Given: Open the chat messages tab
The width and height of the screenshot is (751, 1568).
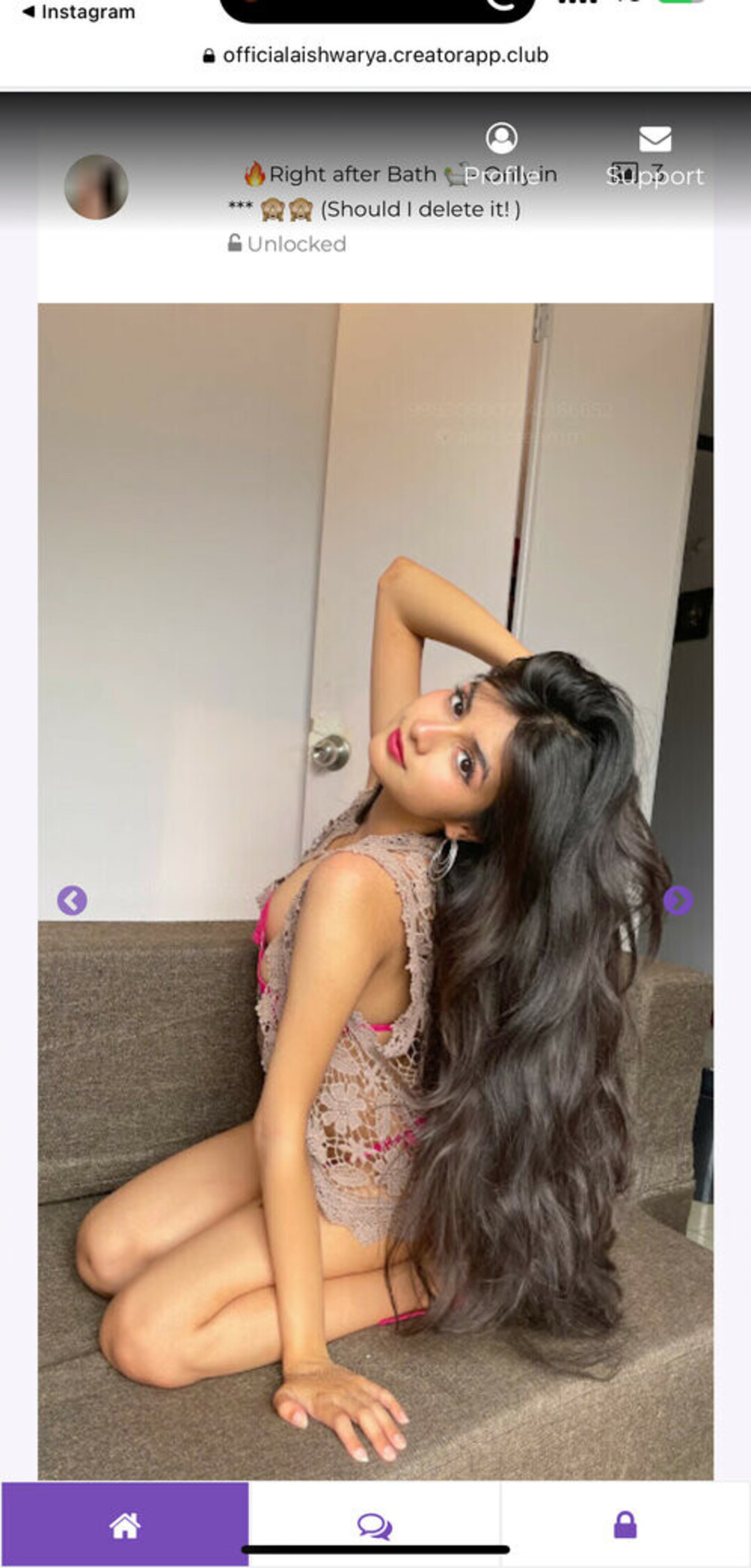Looking at the screenshot, I should [x=375, y=1526].
